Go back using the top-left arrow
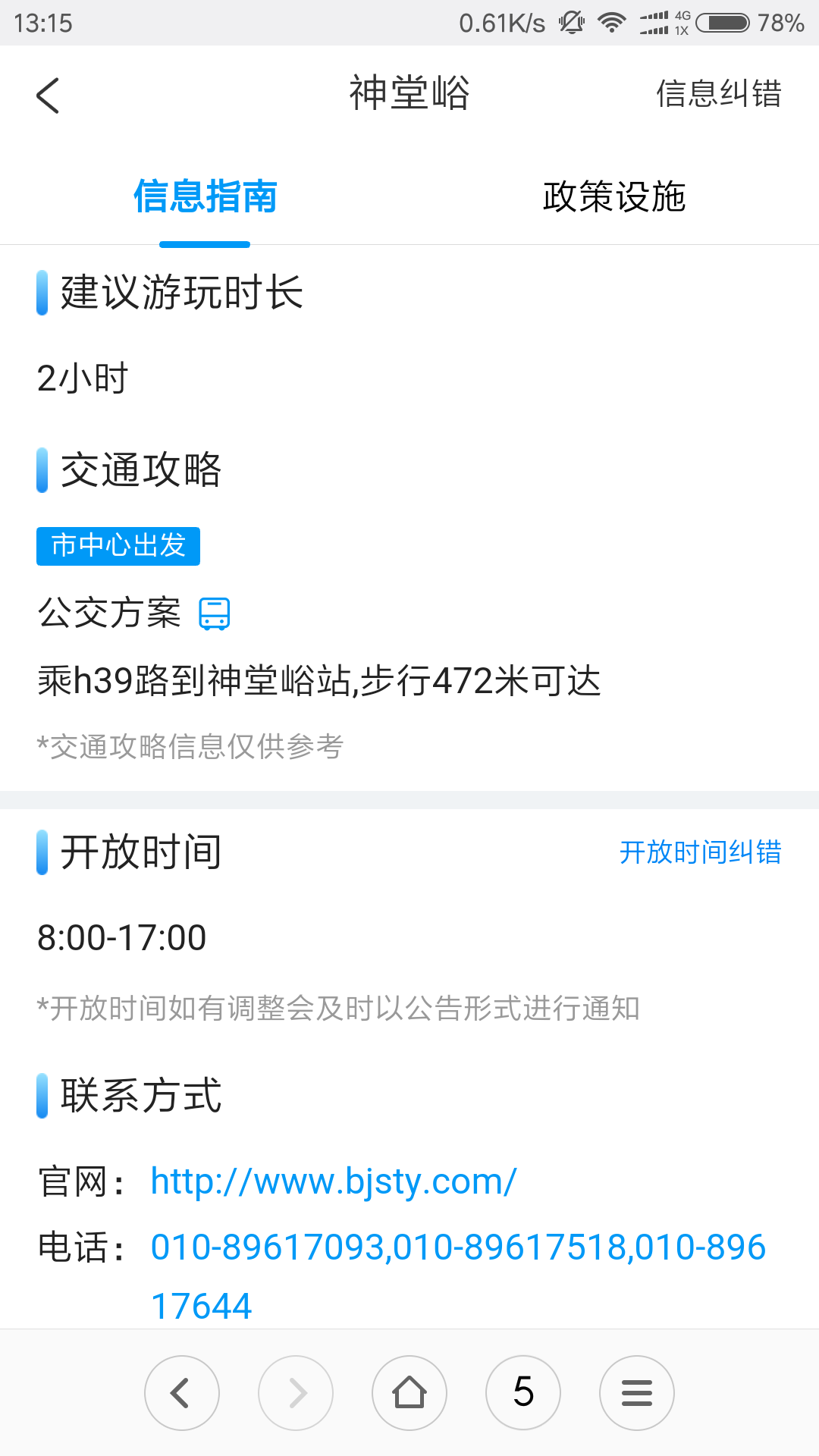The image size is (819, 1456). click(x=48, y=96)
